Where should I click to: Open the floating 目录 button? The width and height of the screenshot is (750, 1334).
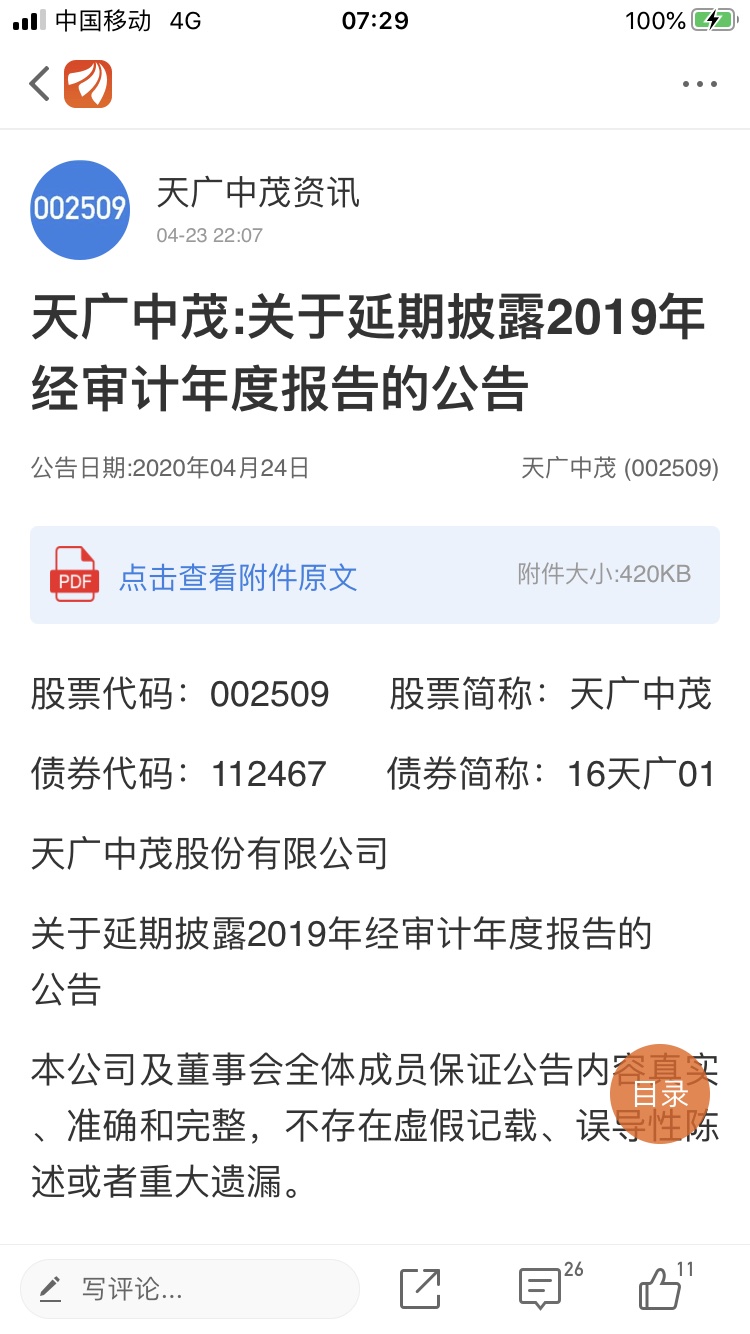[x=660, y=1094]
